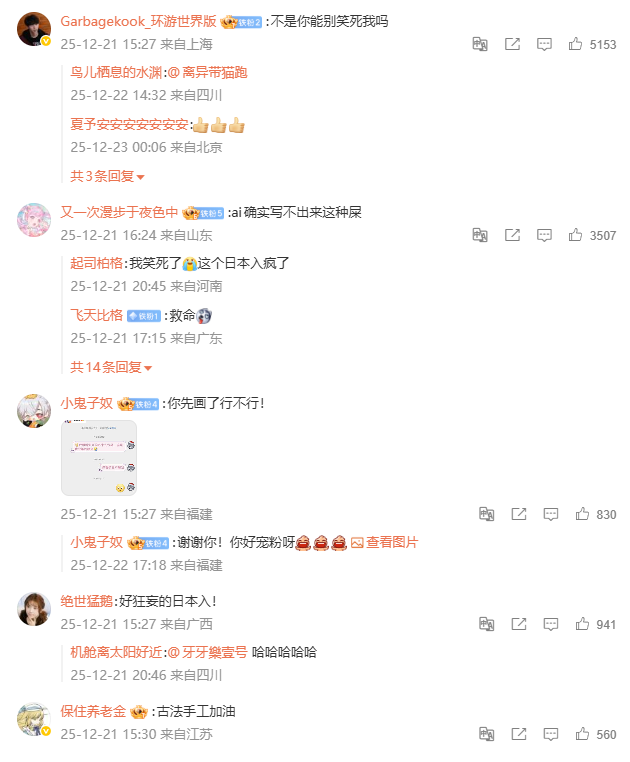Reply to 绝世猛鹅's comment

[549, 624]
